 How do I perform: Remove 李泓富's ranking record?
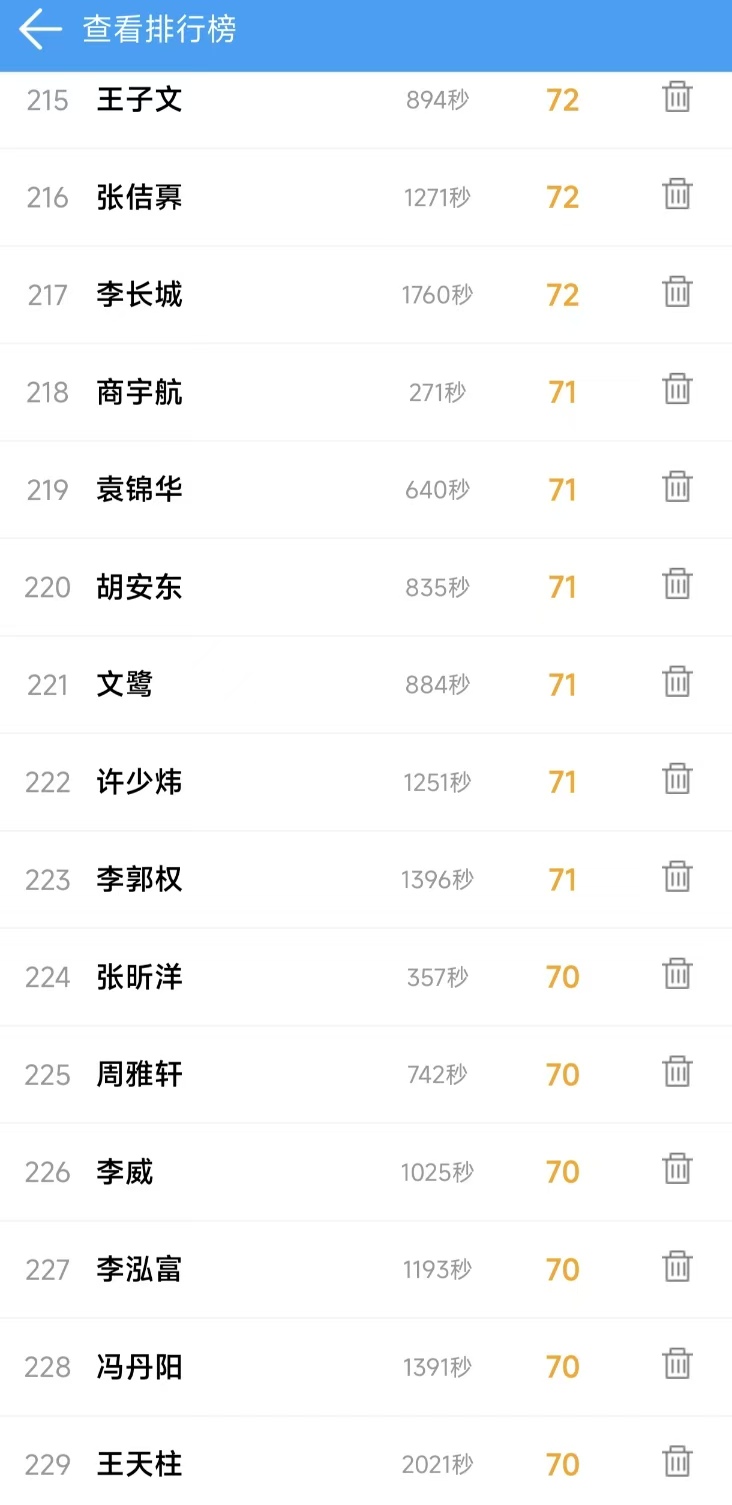pyautogui.click(x=677, y=1267)
